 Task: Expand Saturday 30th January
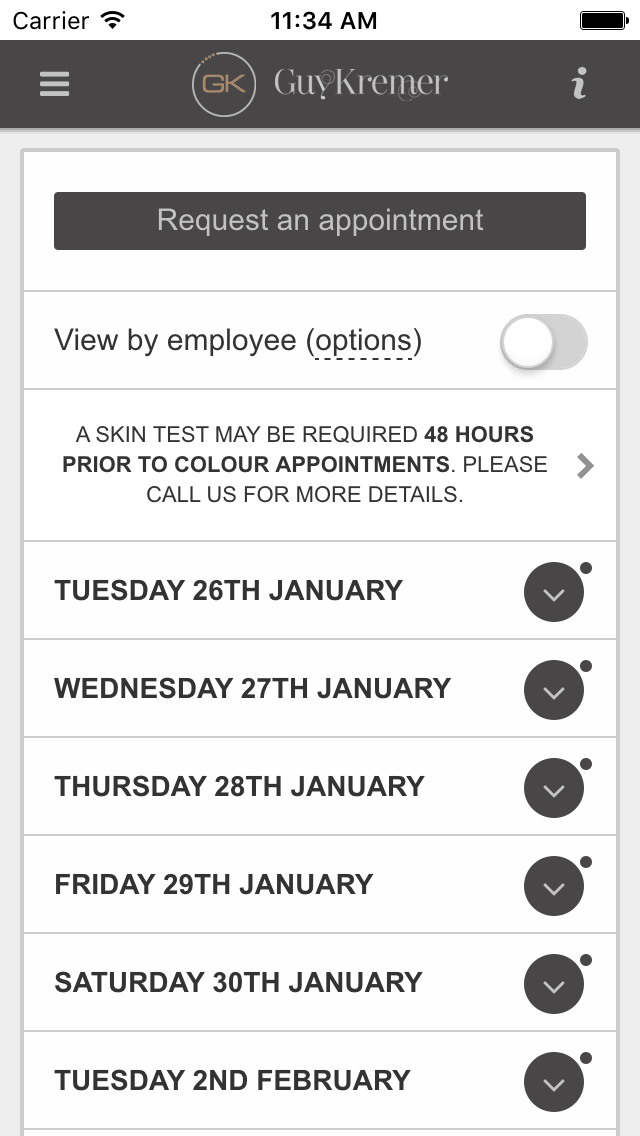(554, 983)
